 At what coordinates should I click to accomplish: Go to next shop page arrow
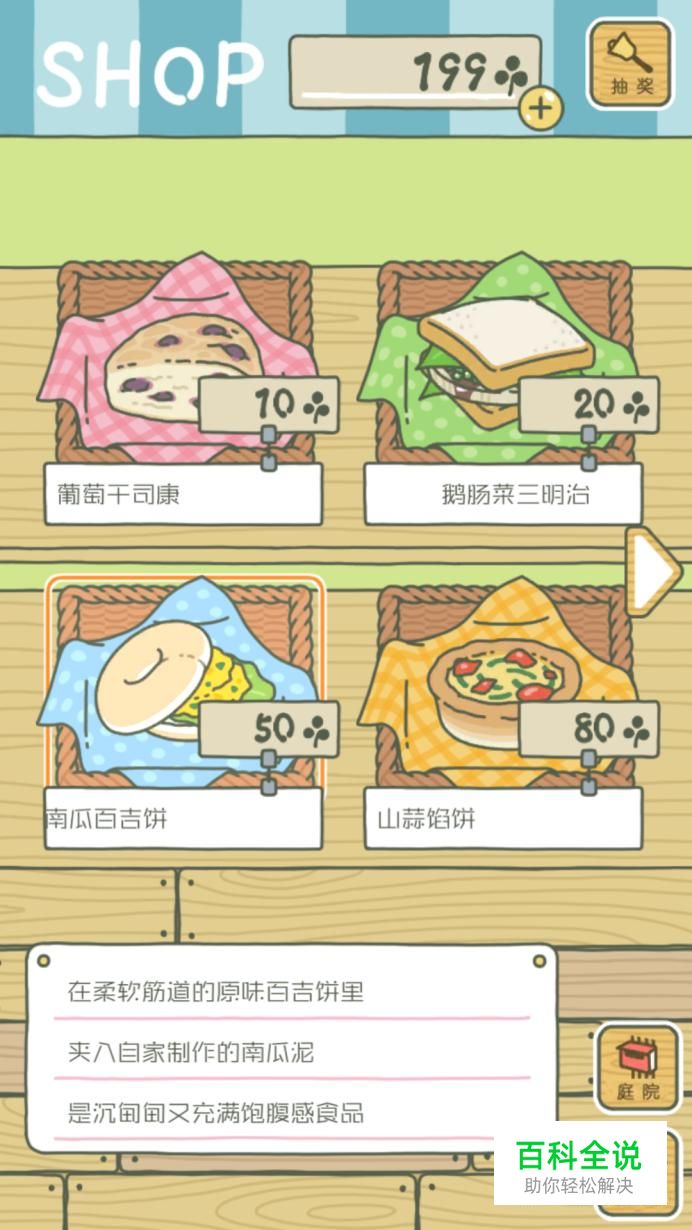pos(655,571)
